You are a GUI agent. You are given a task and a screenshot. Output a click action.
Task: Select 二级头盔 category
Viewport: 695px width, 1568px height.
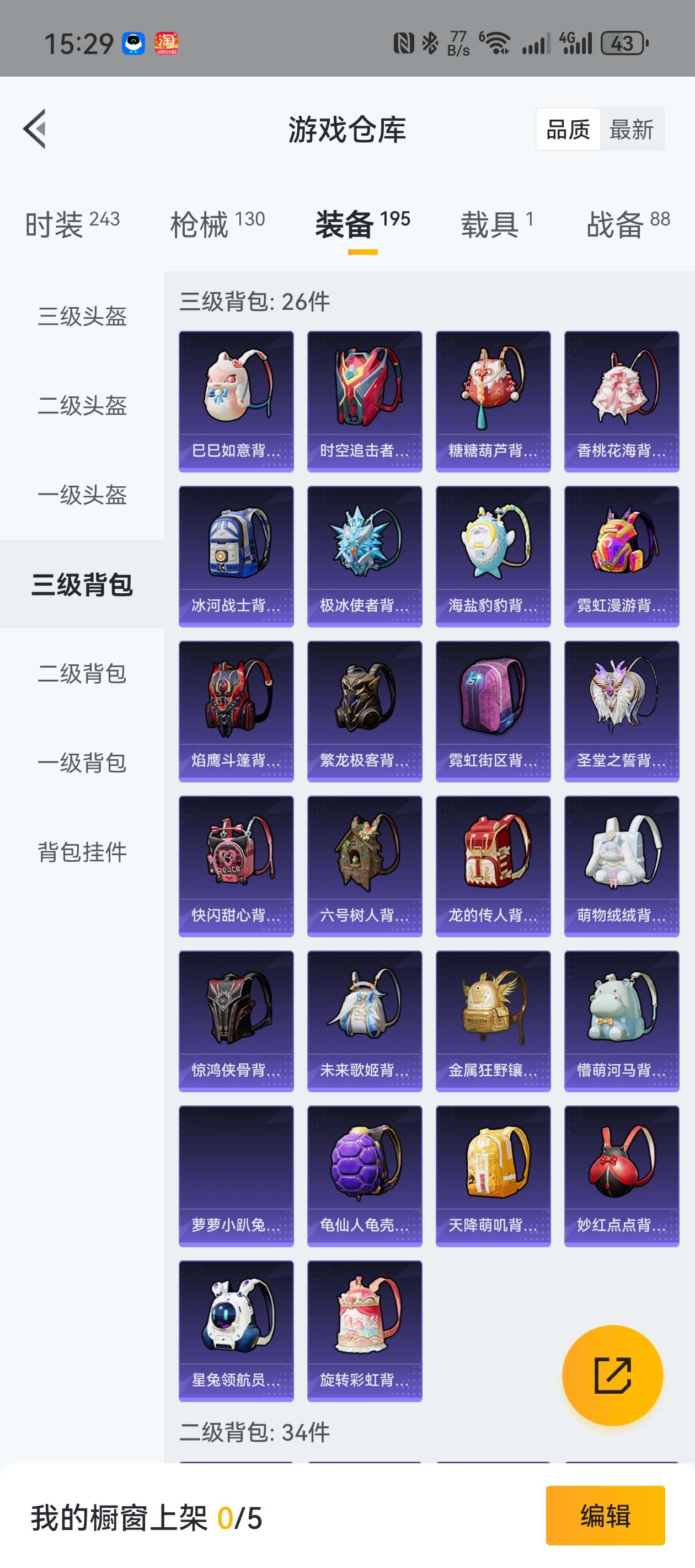pyautogui.click(x=82, y=405)
